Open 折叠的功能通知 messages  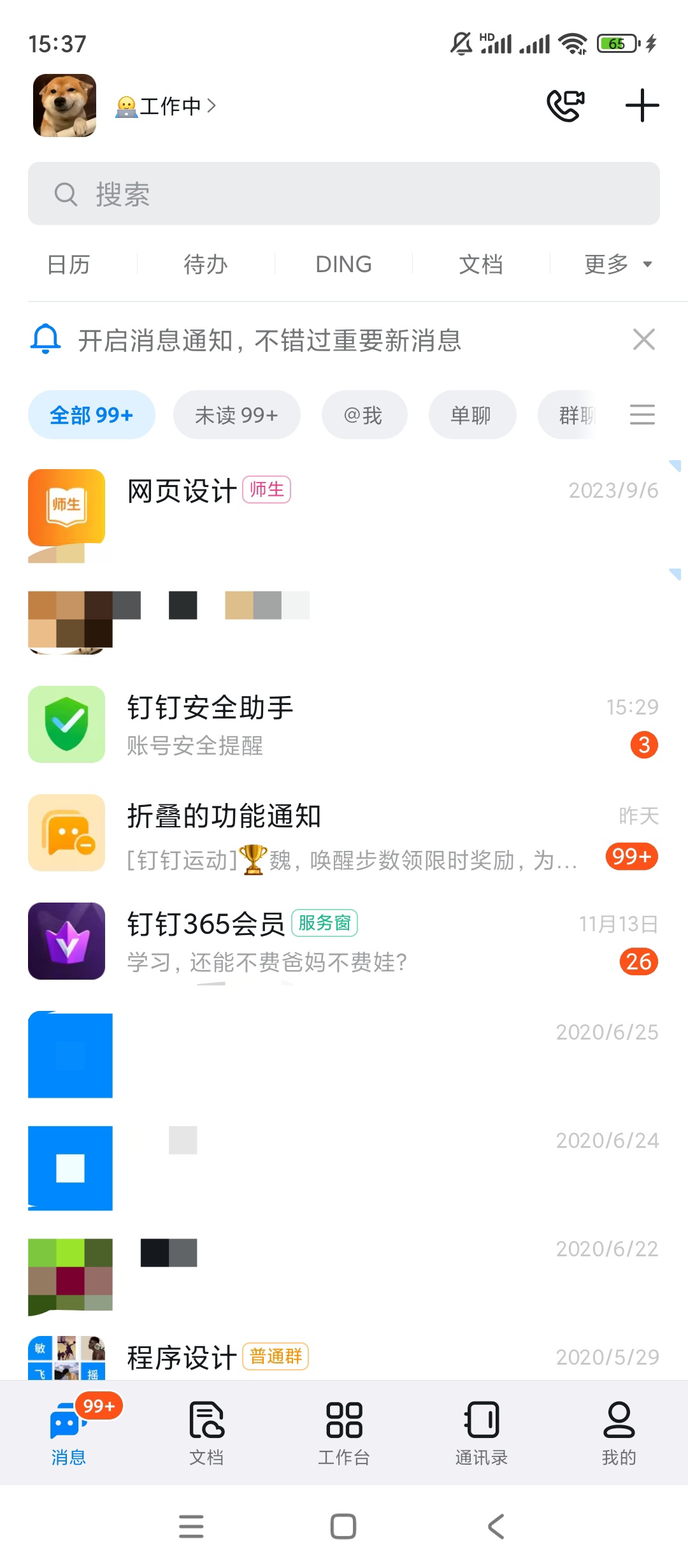coord(344,833)
